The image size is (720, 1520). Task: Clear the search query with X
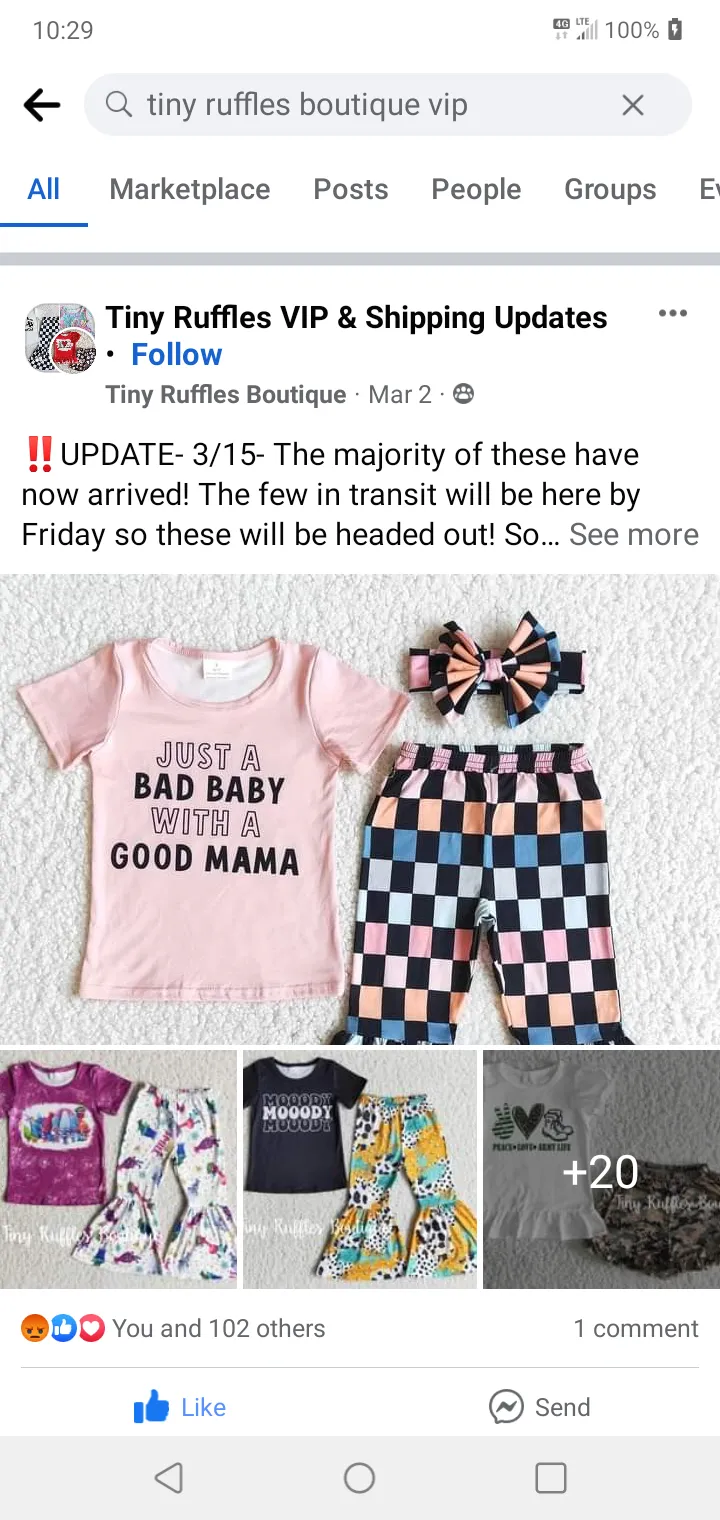pos(632,105)
